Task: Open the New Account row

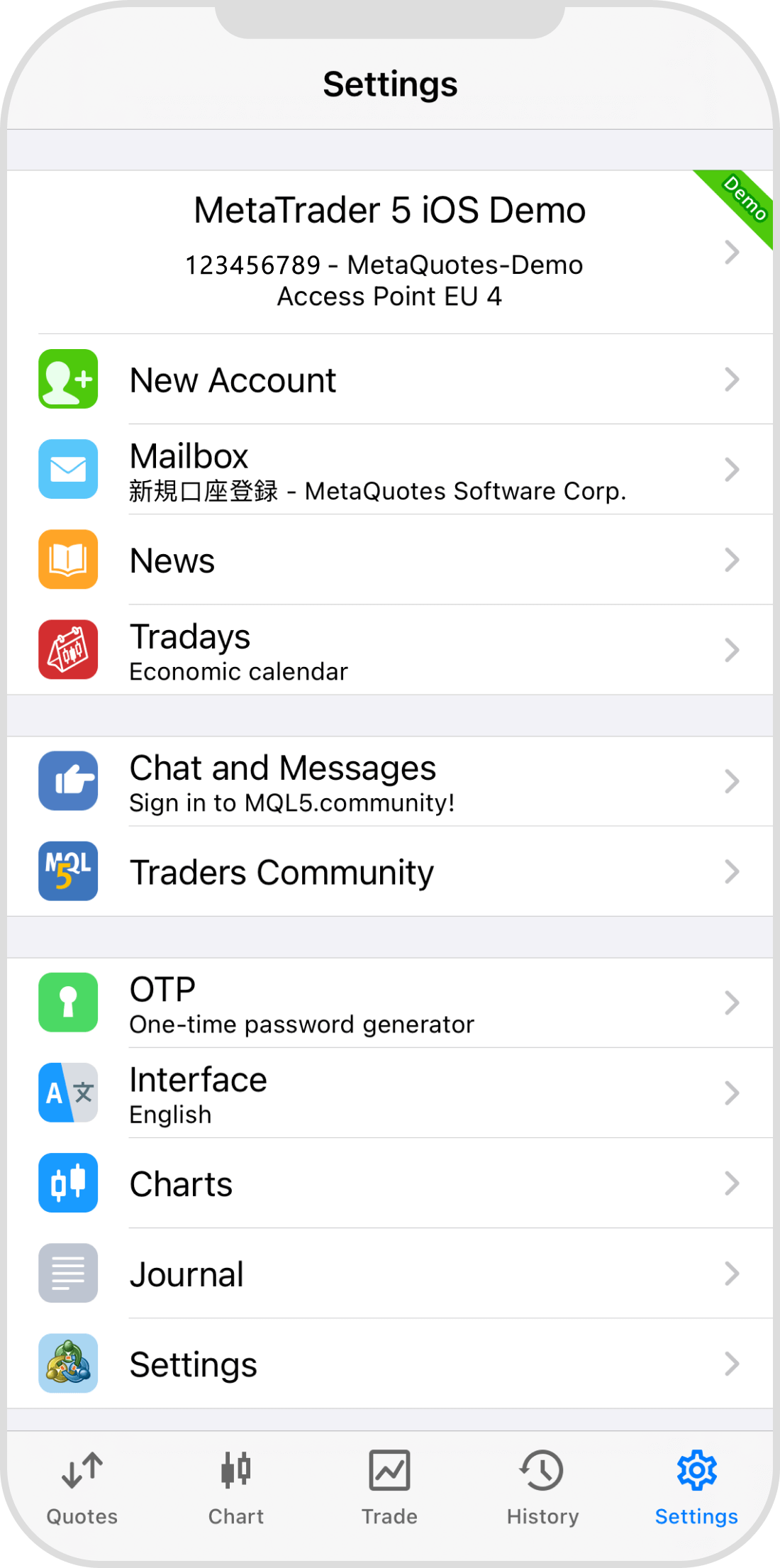Action: (x=389, y=380)
